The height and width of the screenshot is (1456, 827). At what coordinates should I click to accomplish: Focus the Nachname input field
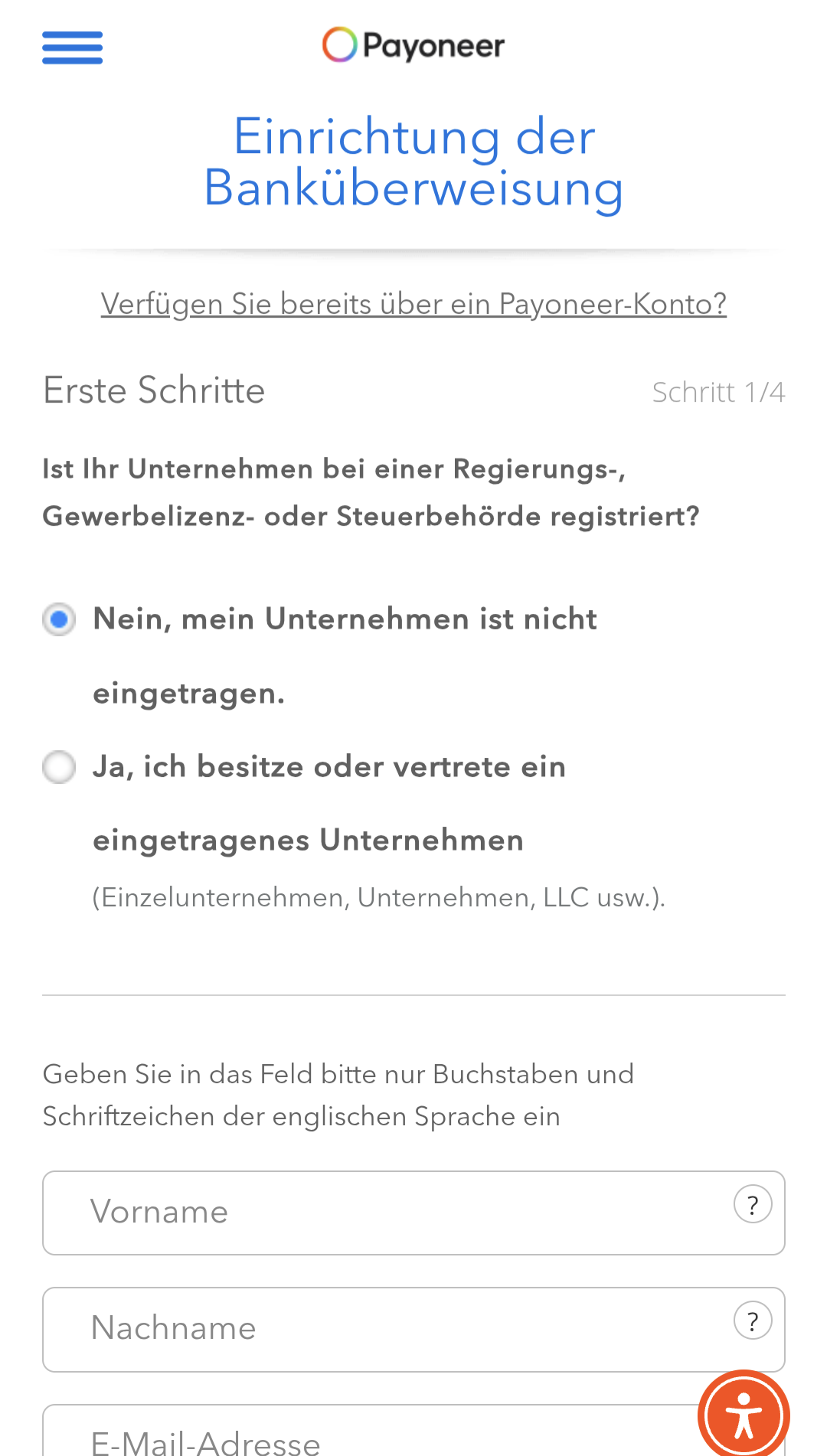(383, 1329)
